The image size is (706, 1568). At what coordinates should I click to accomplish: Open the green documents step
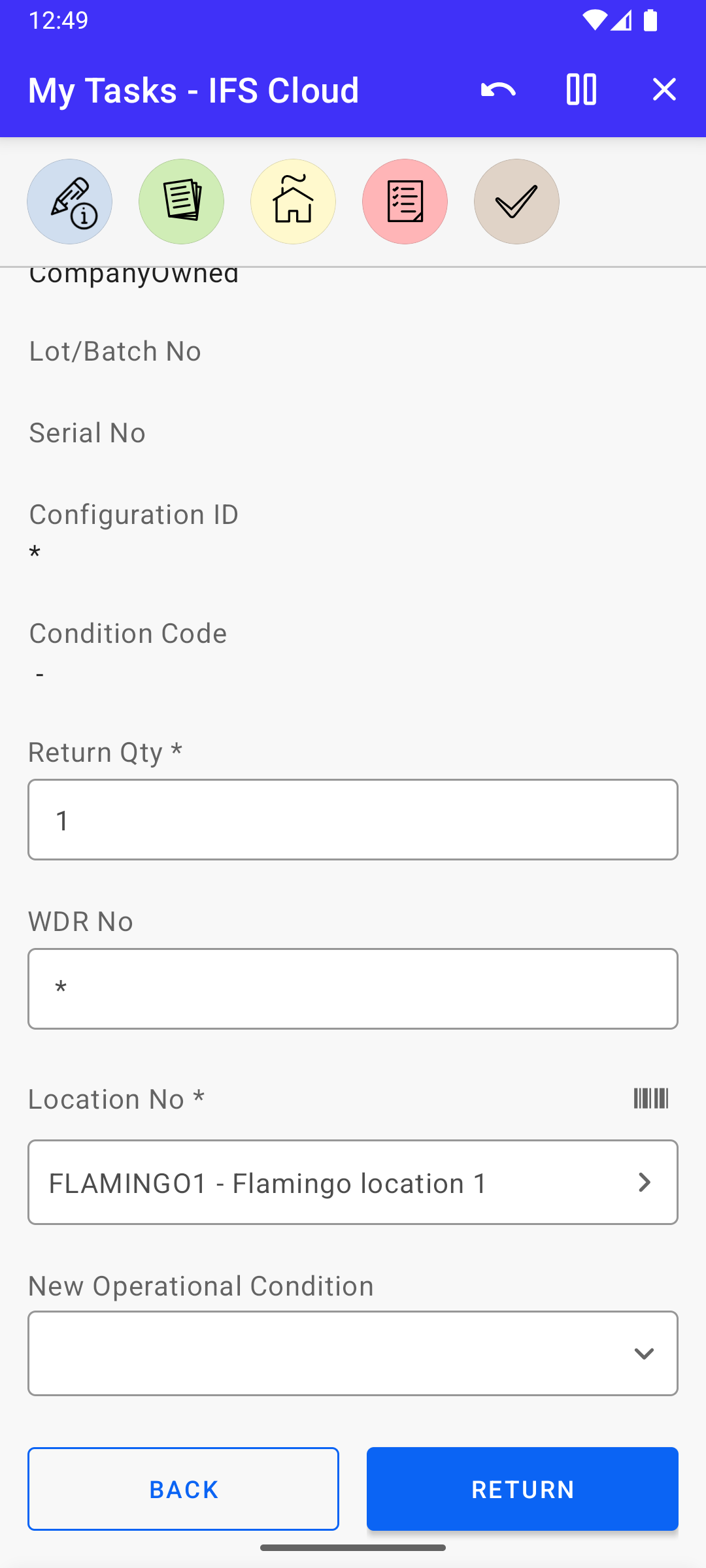coord(182,202)
